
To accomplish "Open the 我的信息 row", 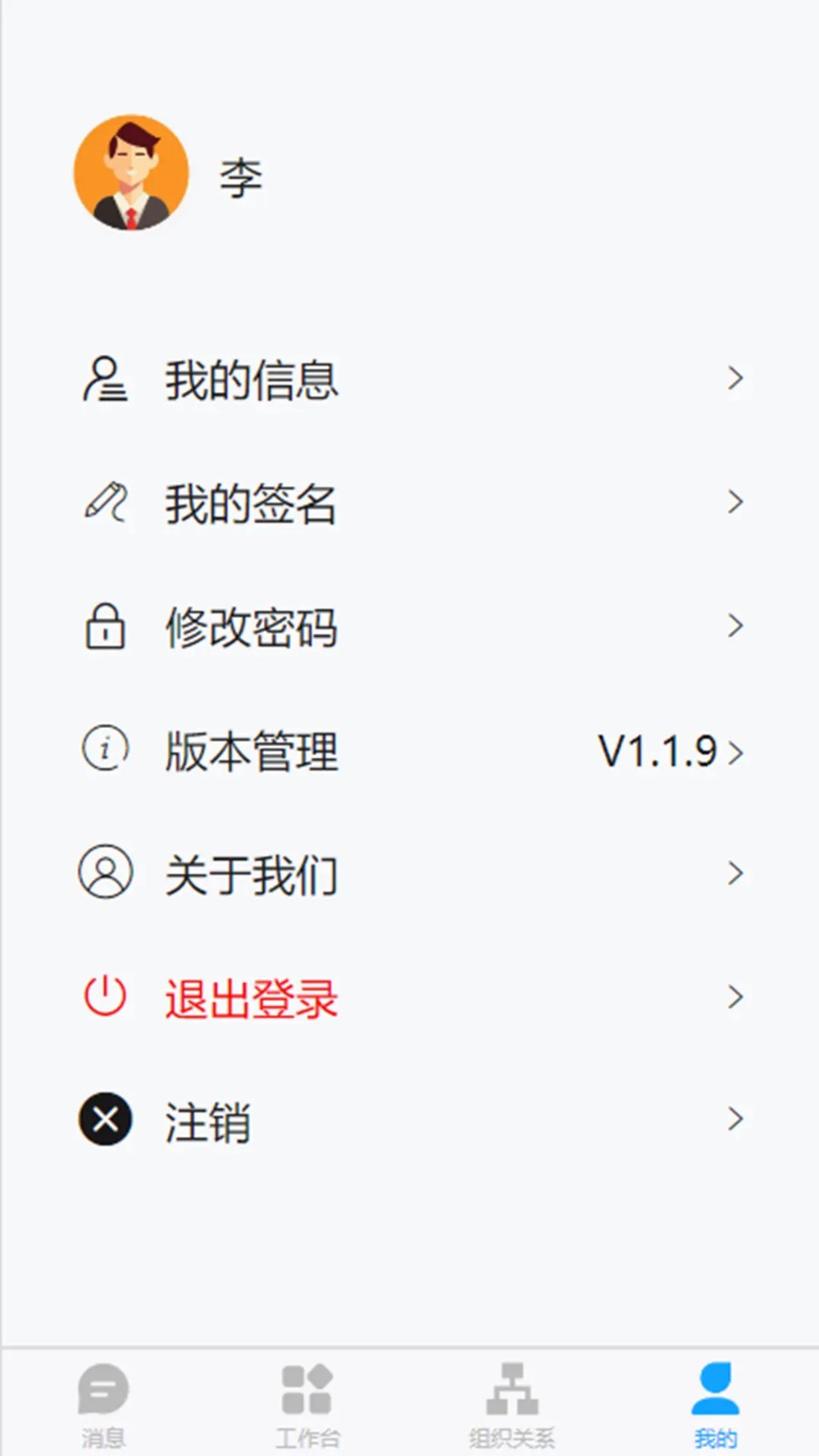I will 409,379.
